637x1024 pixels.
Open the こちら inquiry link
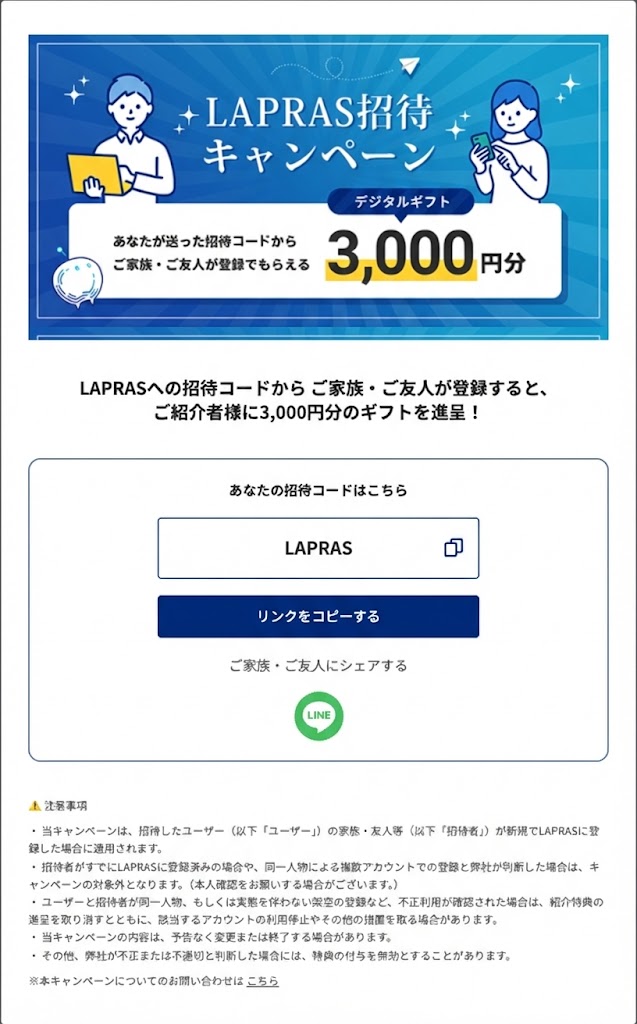click(x=263, y=981)
